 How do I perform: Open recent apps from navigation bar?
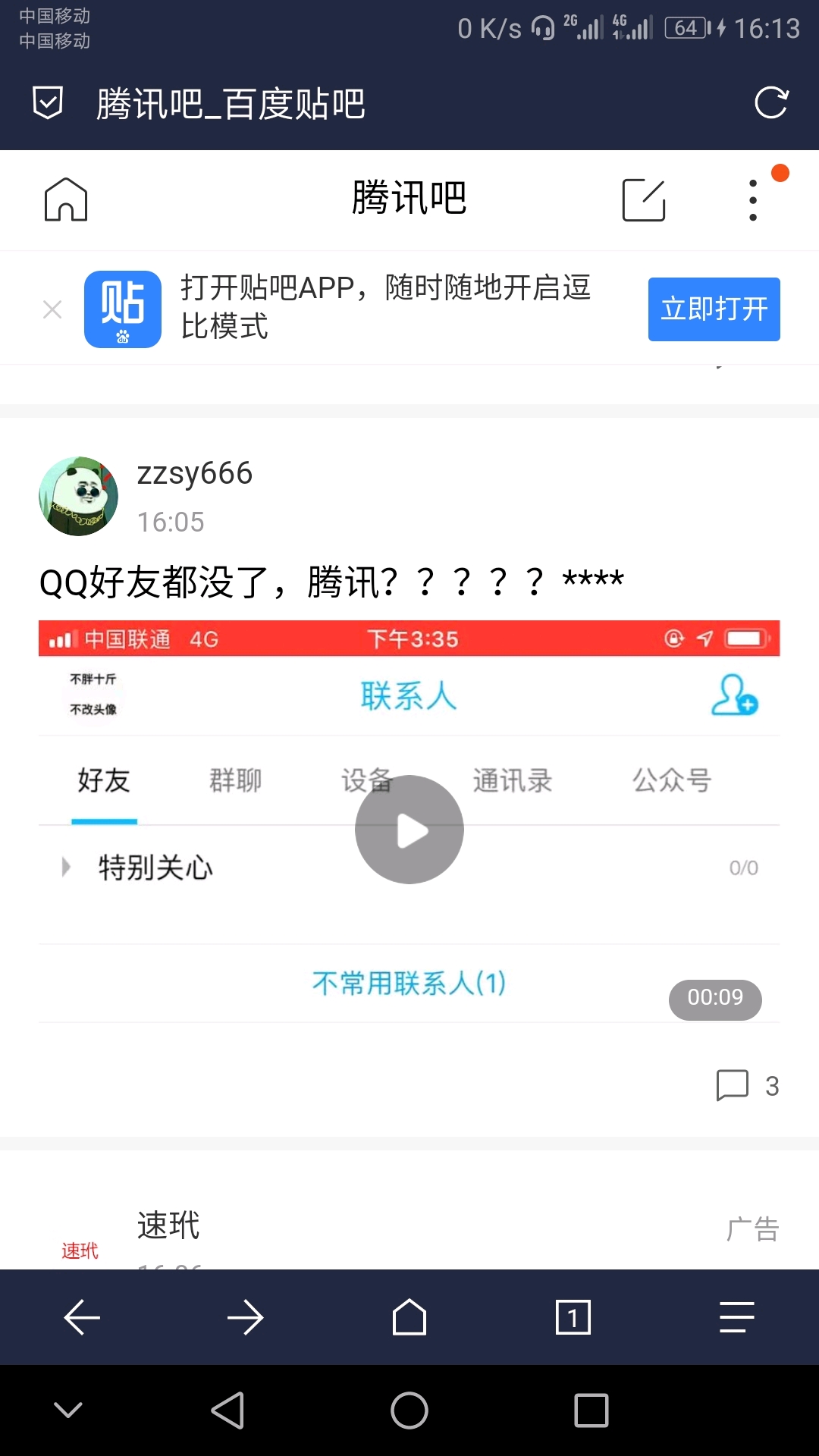click(591, 1410)
